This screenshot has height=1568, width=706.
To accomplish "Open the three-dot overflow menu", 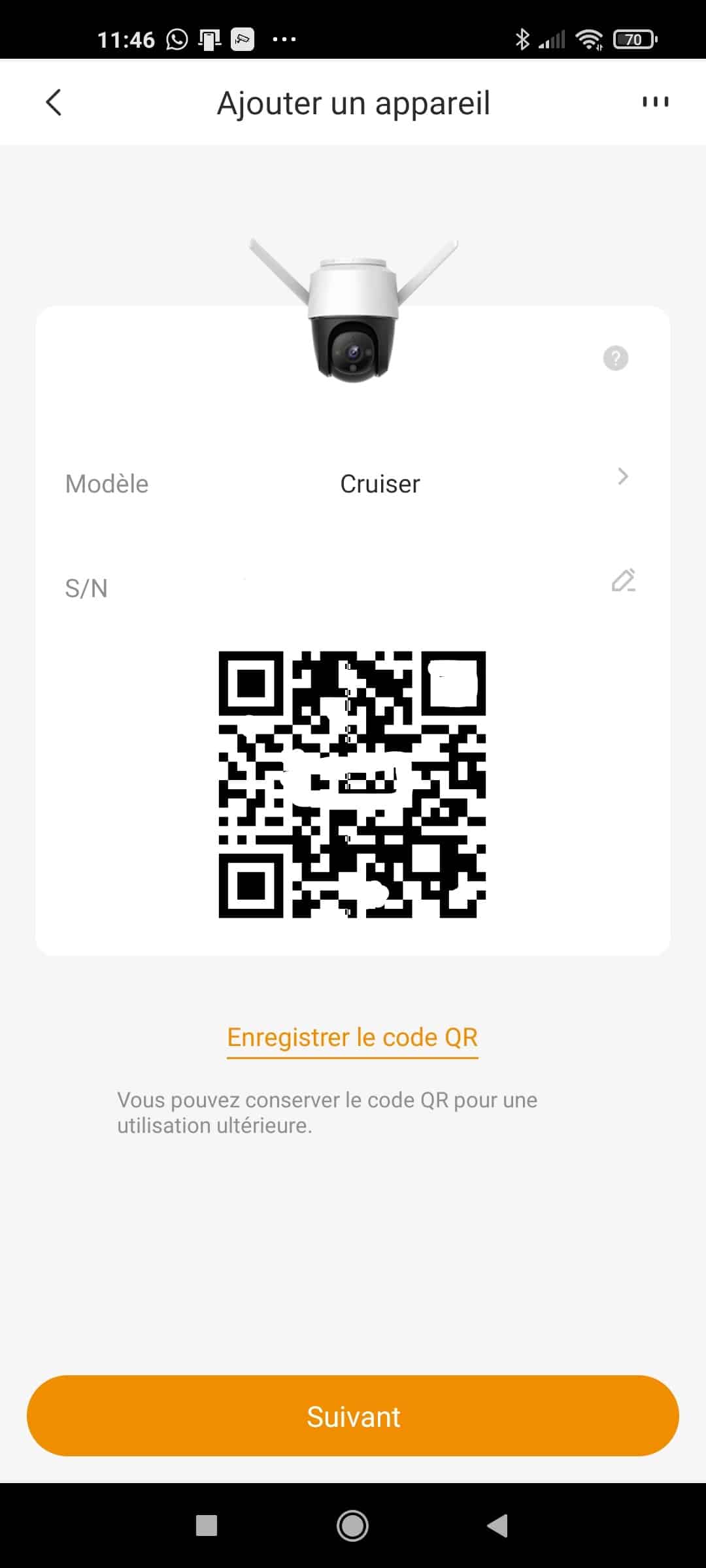I will (x=655, y=102).
